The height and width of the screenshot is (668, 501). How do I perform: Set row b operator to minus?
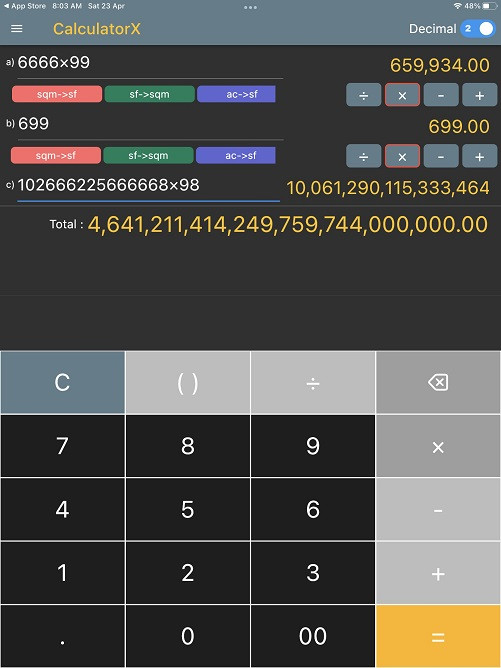coord(441,156)
